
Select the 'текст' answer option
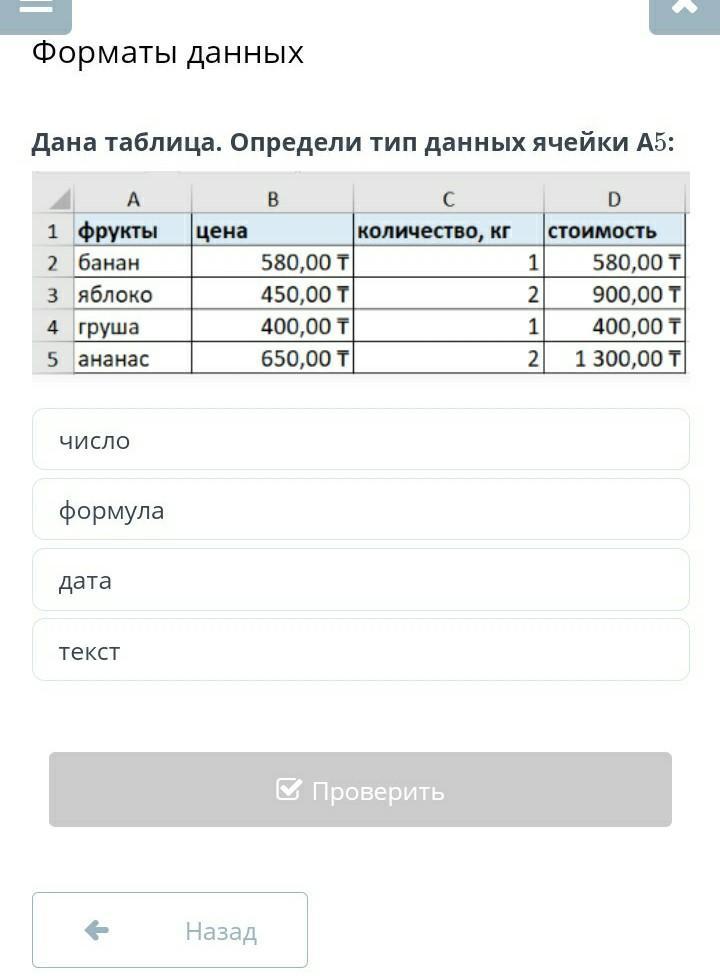[x=360, y=650]
